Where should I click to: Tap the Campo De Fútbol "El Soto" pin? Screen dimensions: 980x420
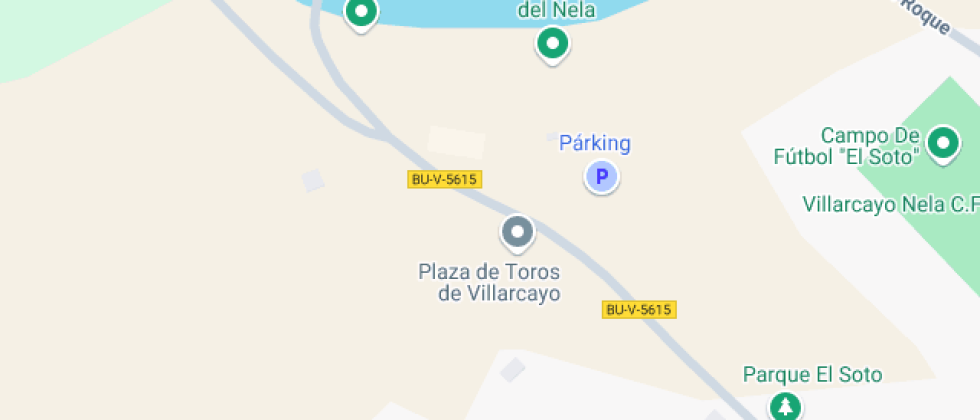point(942,144)
